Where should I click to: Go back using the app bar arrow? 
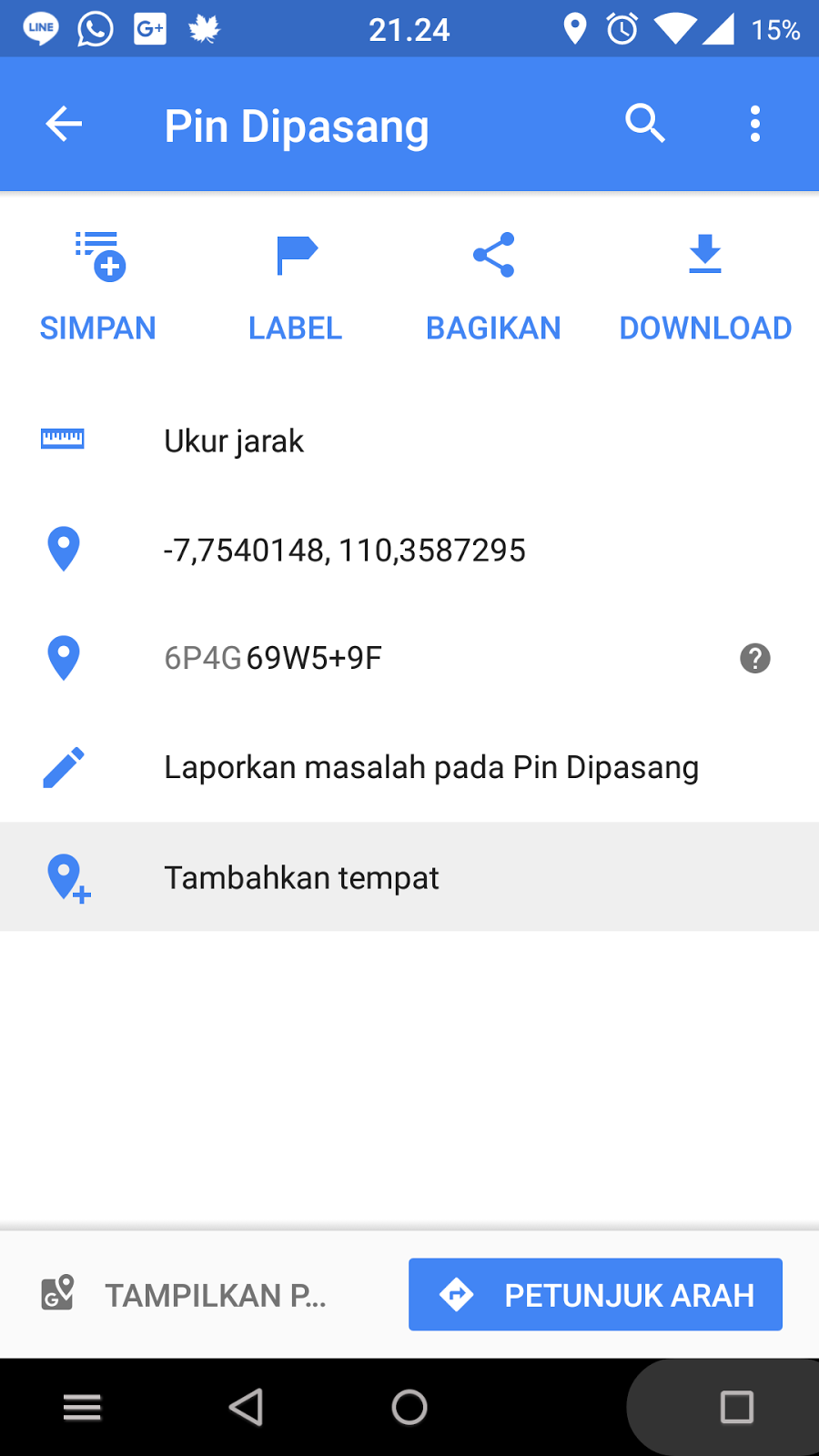click(64, 124)
